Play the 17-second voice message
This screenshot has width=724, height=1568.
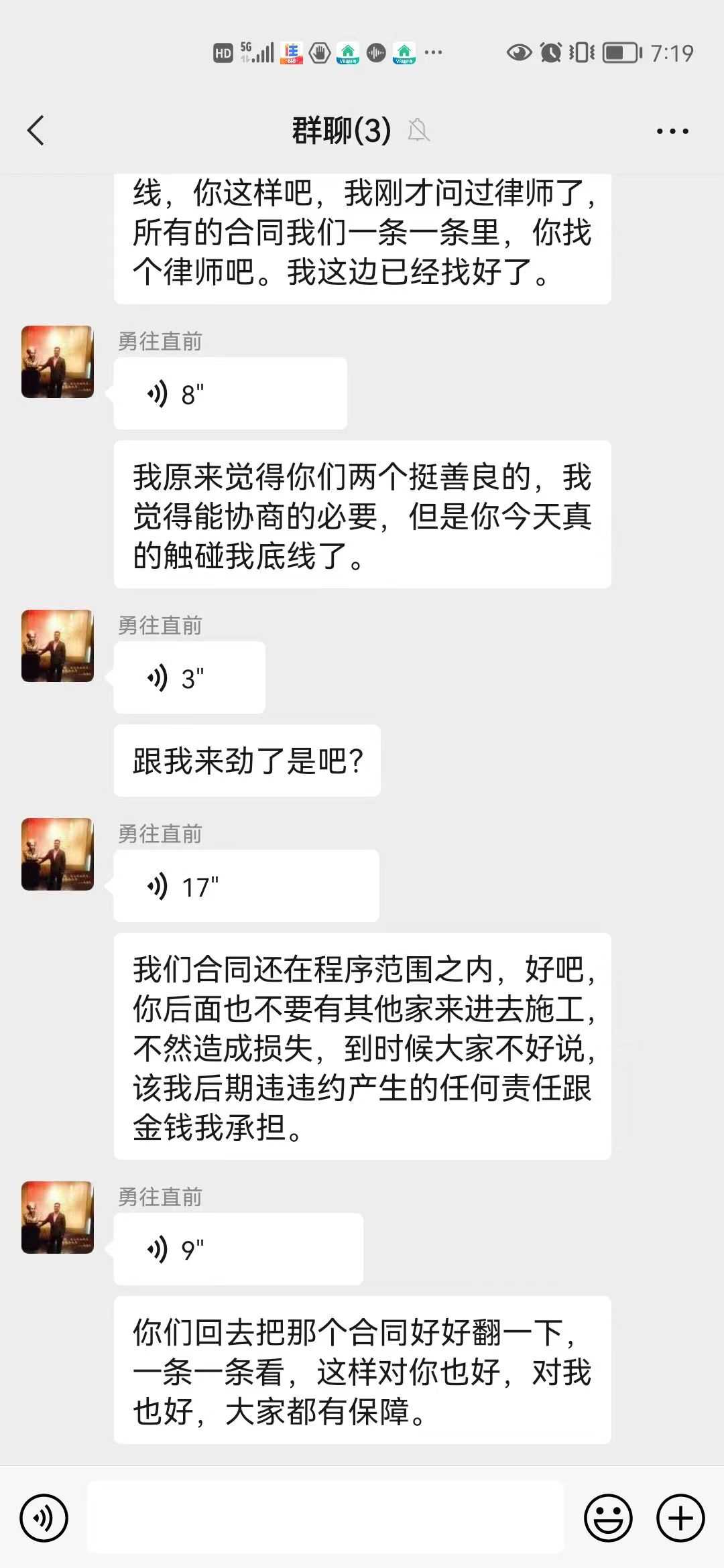(x=246, y=887)
